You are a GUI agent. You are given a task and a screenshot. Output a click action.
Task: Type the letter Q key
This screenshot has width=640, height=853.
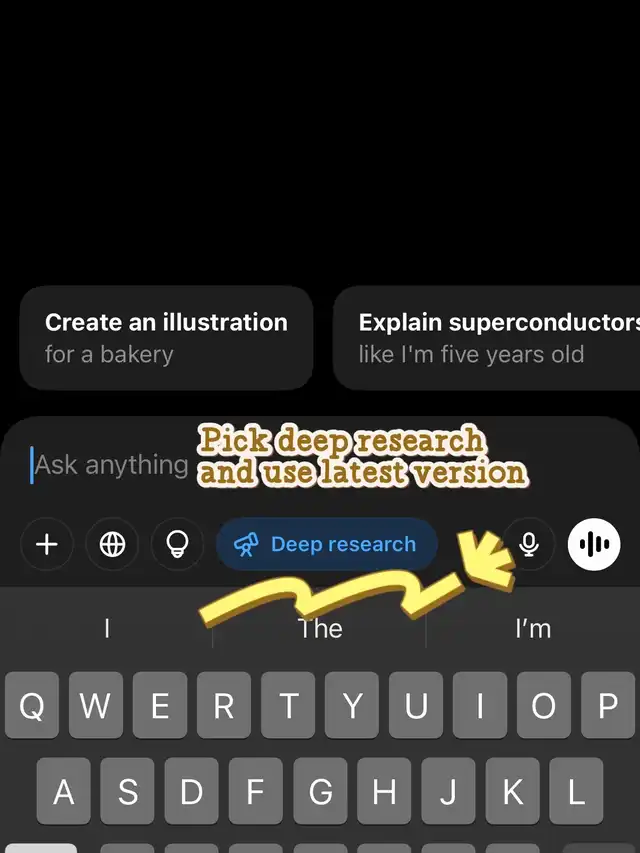32,705
